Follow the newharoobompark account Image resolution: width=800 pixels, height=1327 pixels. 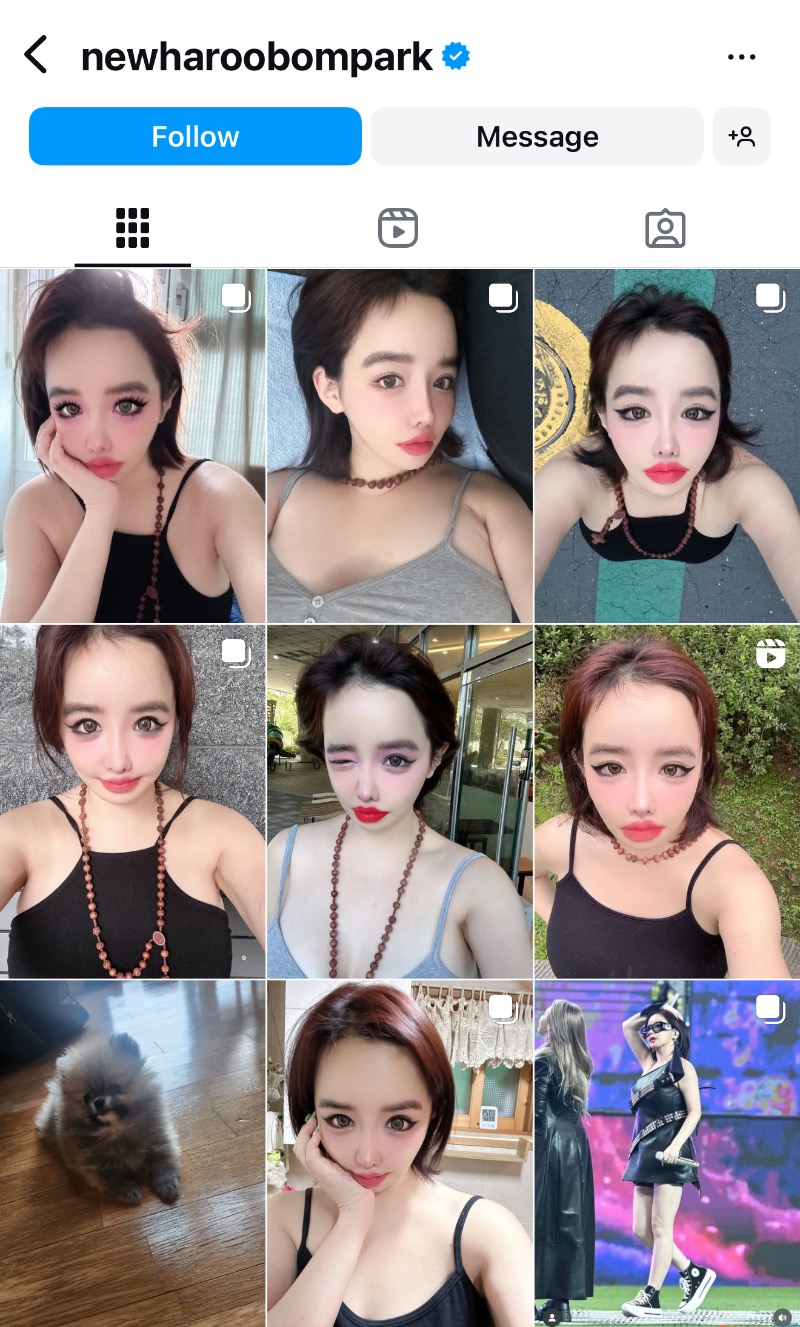pos(195,136)
